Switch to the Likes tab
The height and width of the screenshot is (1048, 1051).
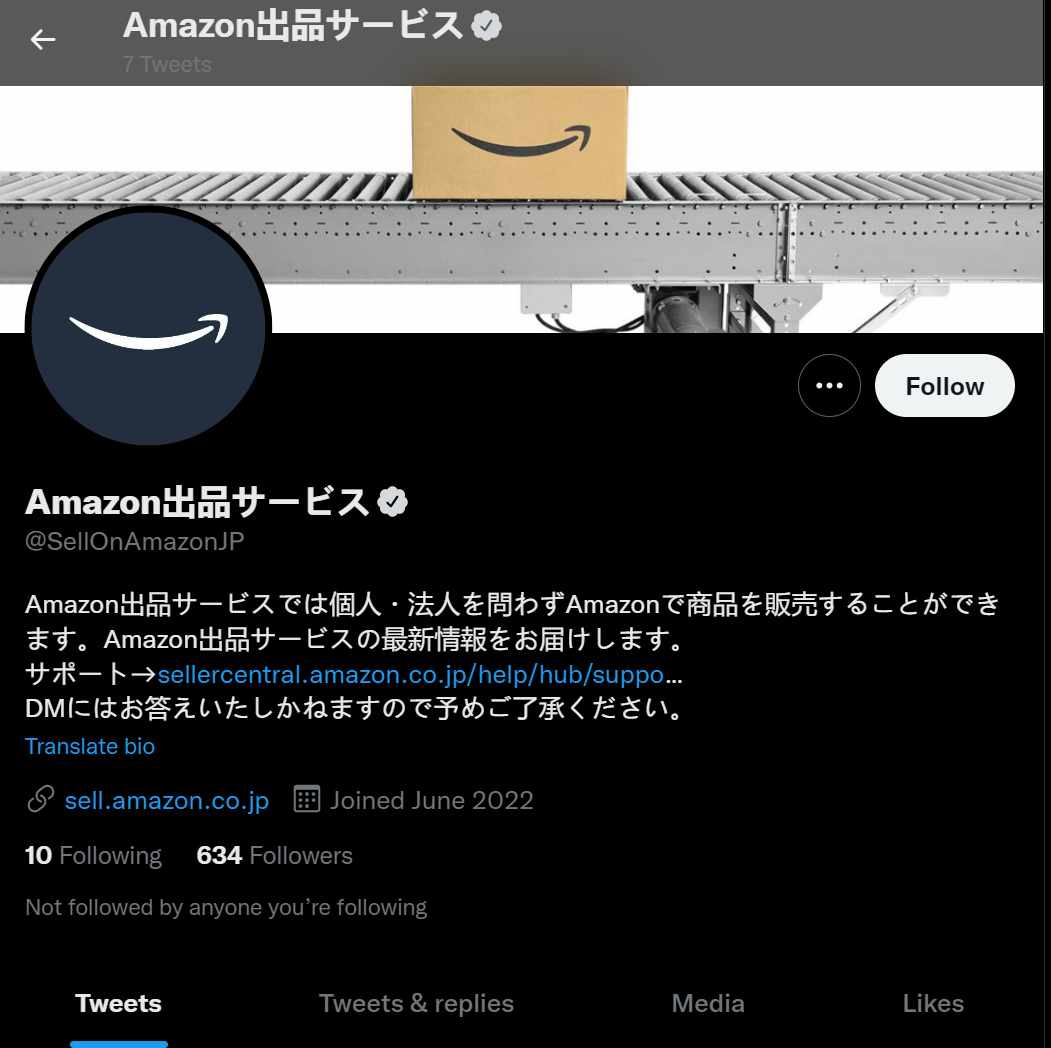click(x=933, y=1003)
